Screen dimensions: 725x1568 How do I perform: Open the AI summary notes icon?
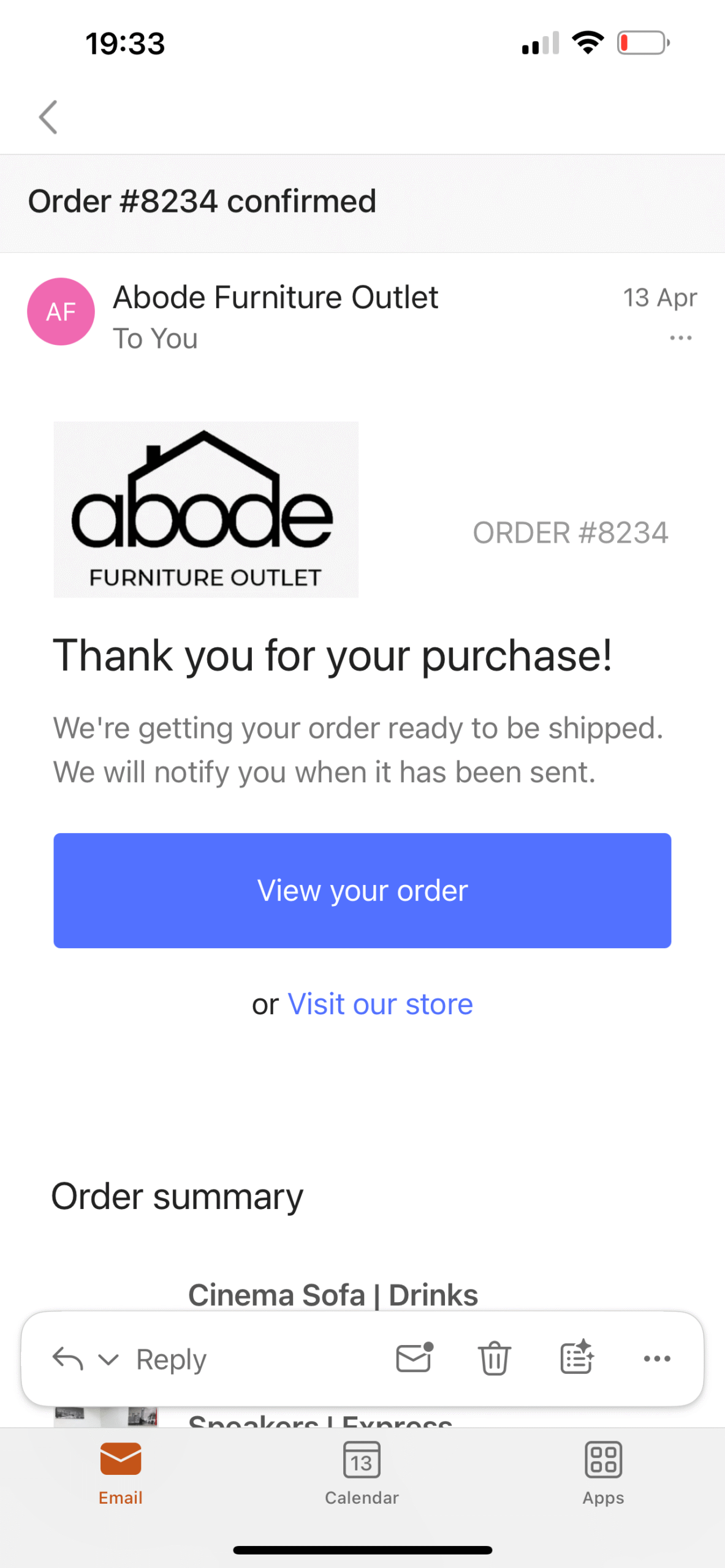pyautogui.click(x=577, y=1358)
